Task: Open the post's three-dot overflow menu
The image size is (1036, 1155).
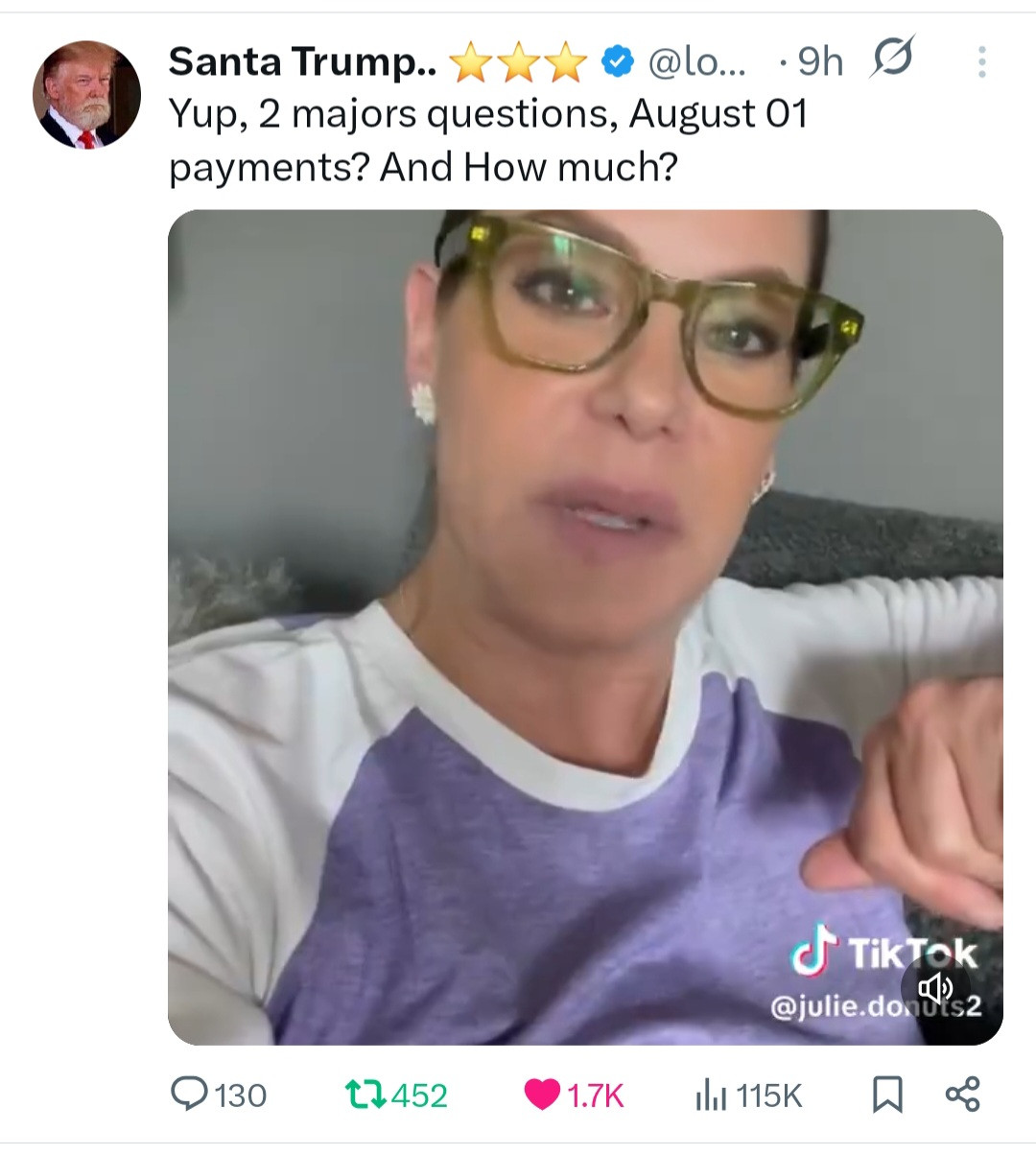Action: (980, 62)
